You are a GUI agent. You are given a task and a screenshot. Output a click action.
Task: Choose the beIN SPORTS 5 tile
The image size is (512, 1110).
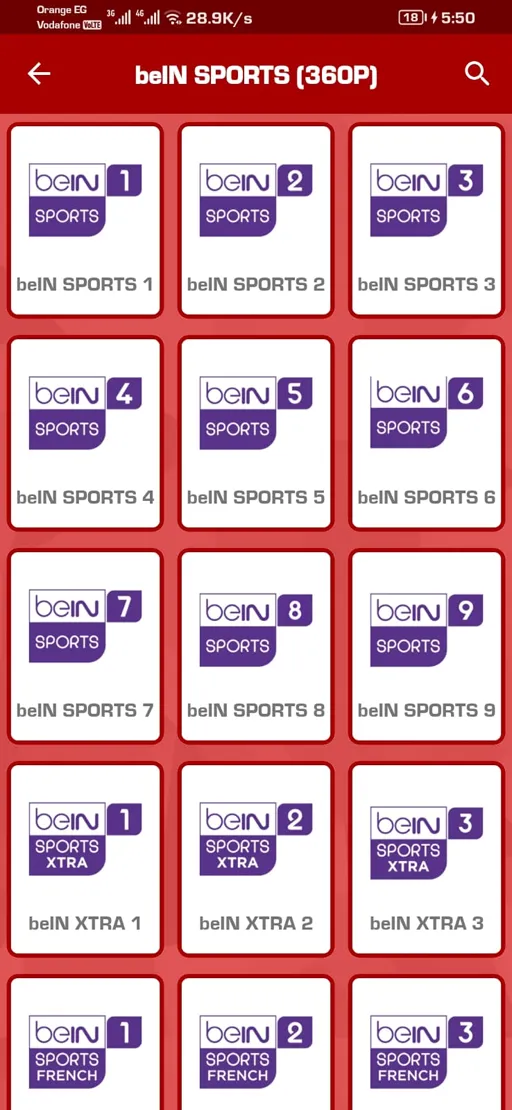pos(256,433)
